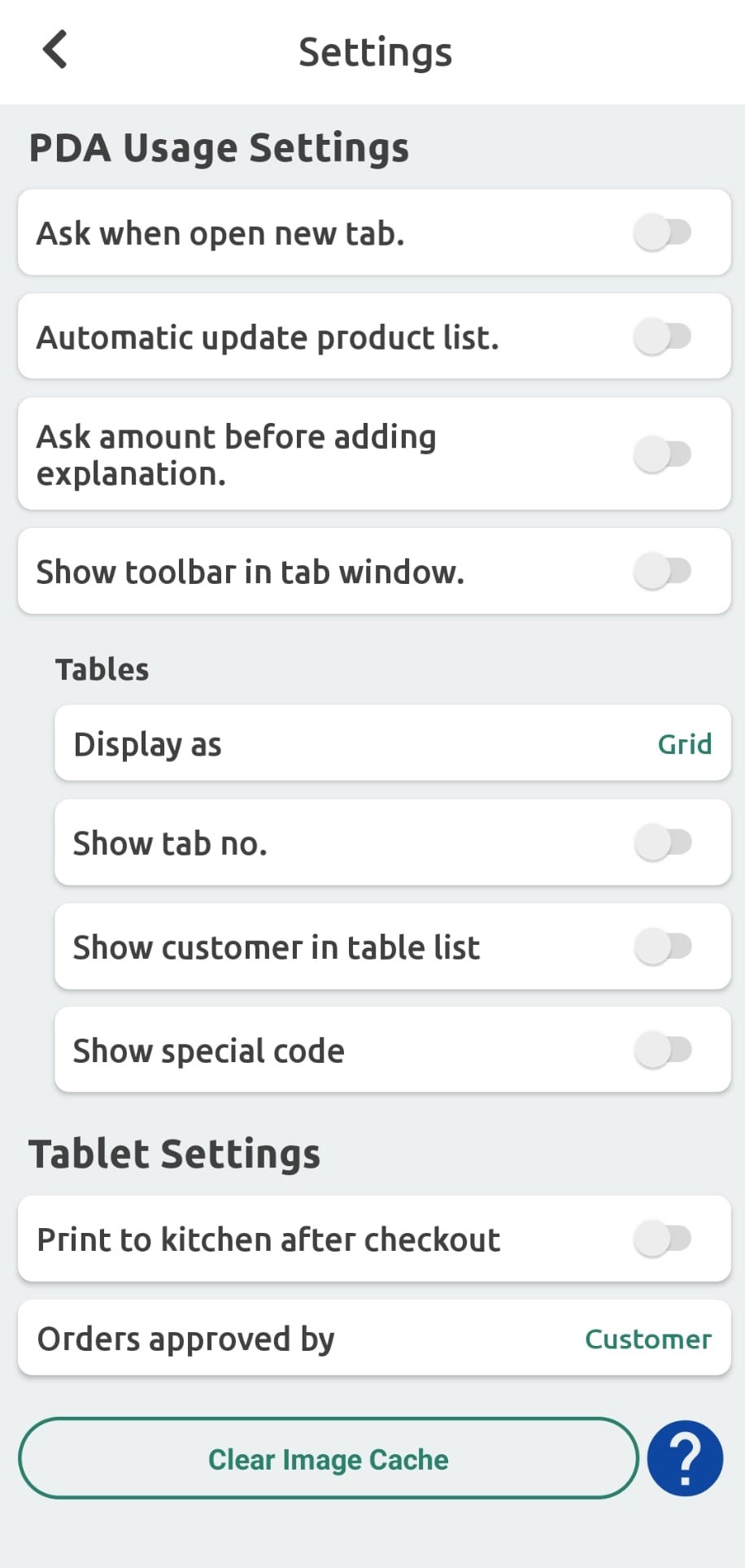Open the blue question mark help
The width and height of the screenshot is (745, 1568).
click(685, 1458)
